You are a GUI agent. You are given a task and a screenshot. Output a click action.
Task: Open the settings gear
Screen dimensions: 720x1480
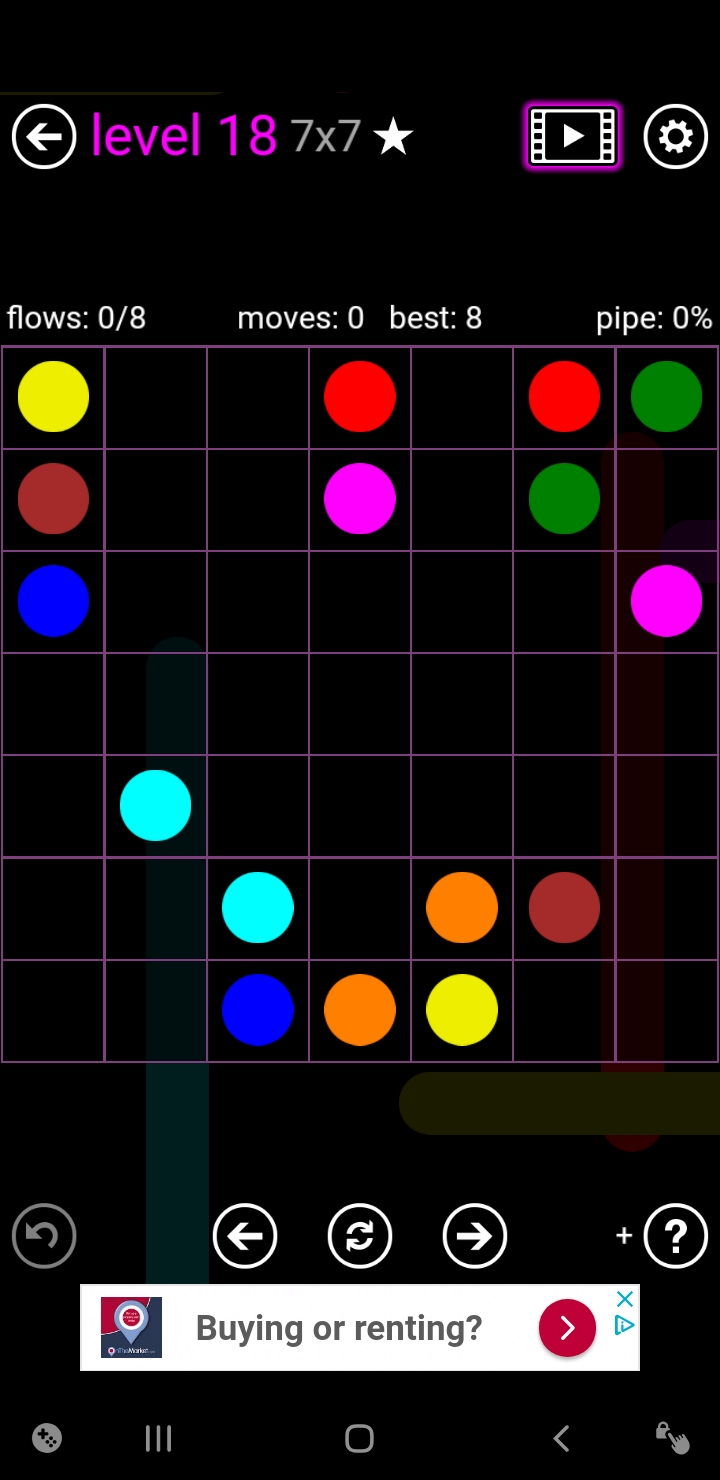(x=675, y=136)
